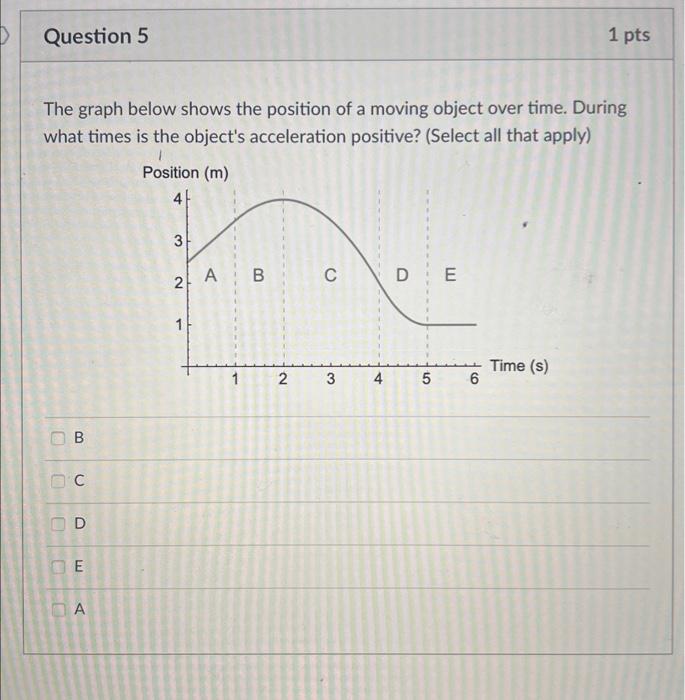Check the answer option B
Viewport: 685px width, 700px height.
point(58,438)
